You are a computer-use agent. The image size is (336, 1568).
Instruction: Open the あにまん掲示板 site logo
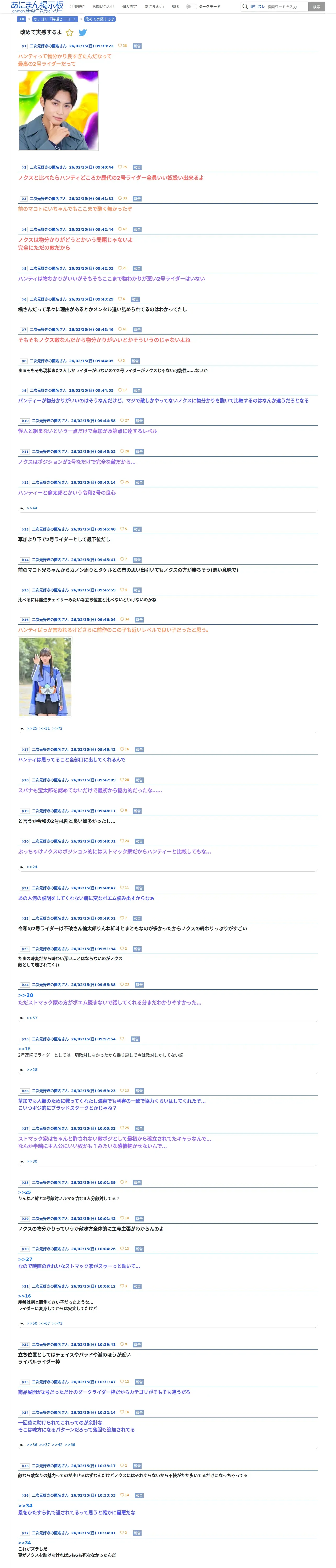point(37,7)
